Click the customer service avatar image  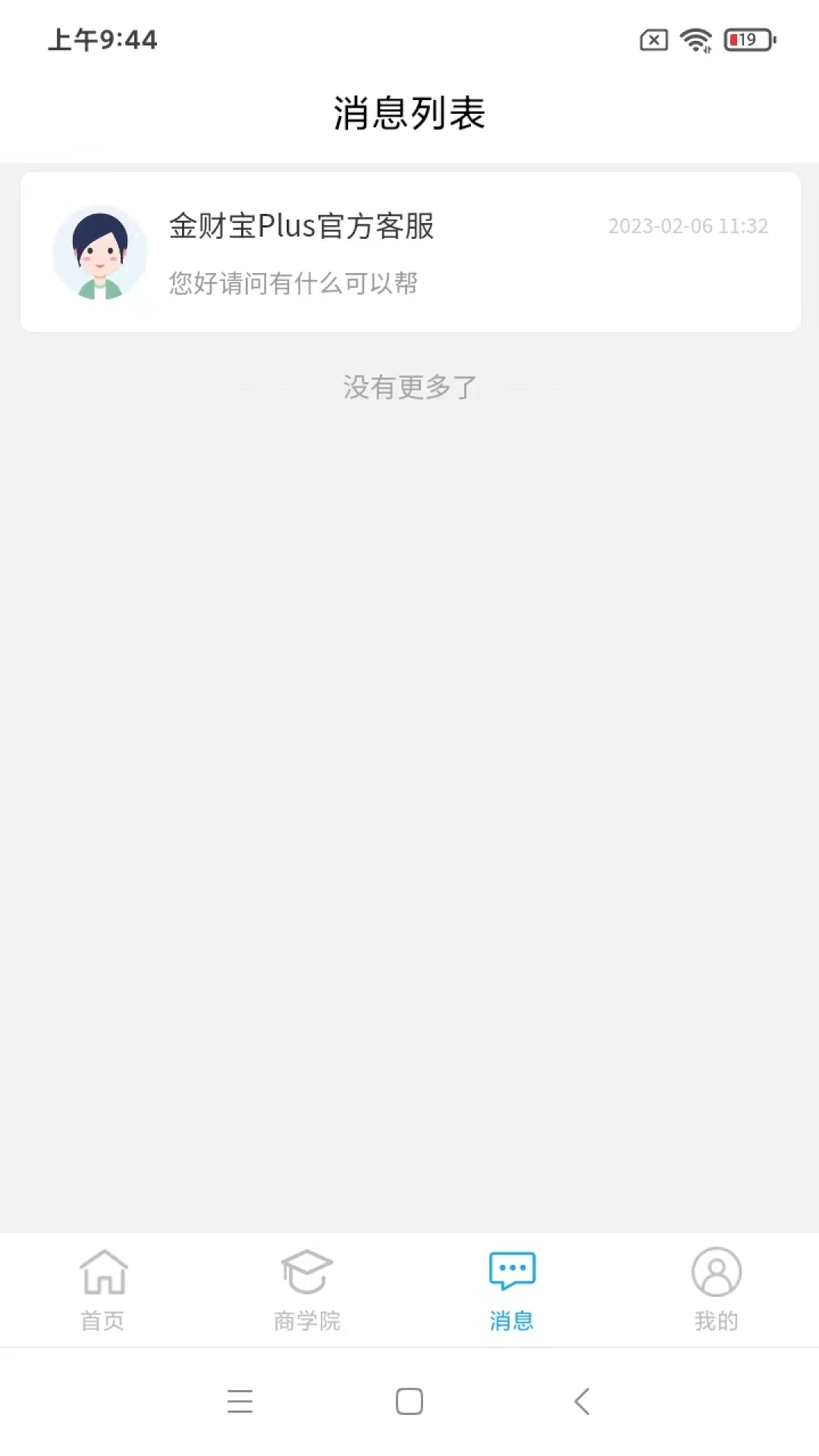[99, 253]
